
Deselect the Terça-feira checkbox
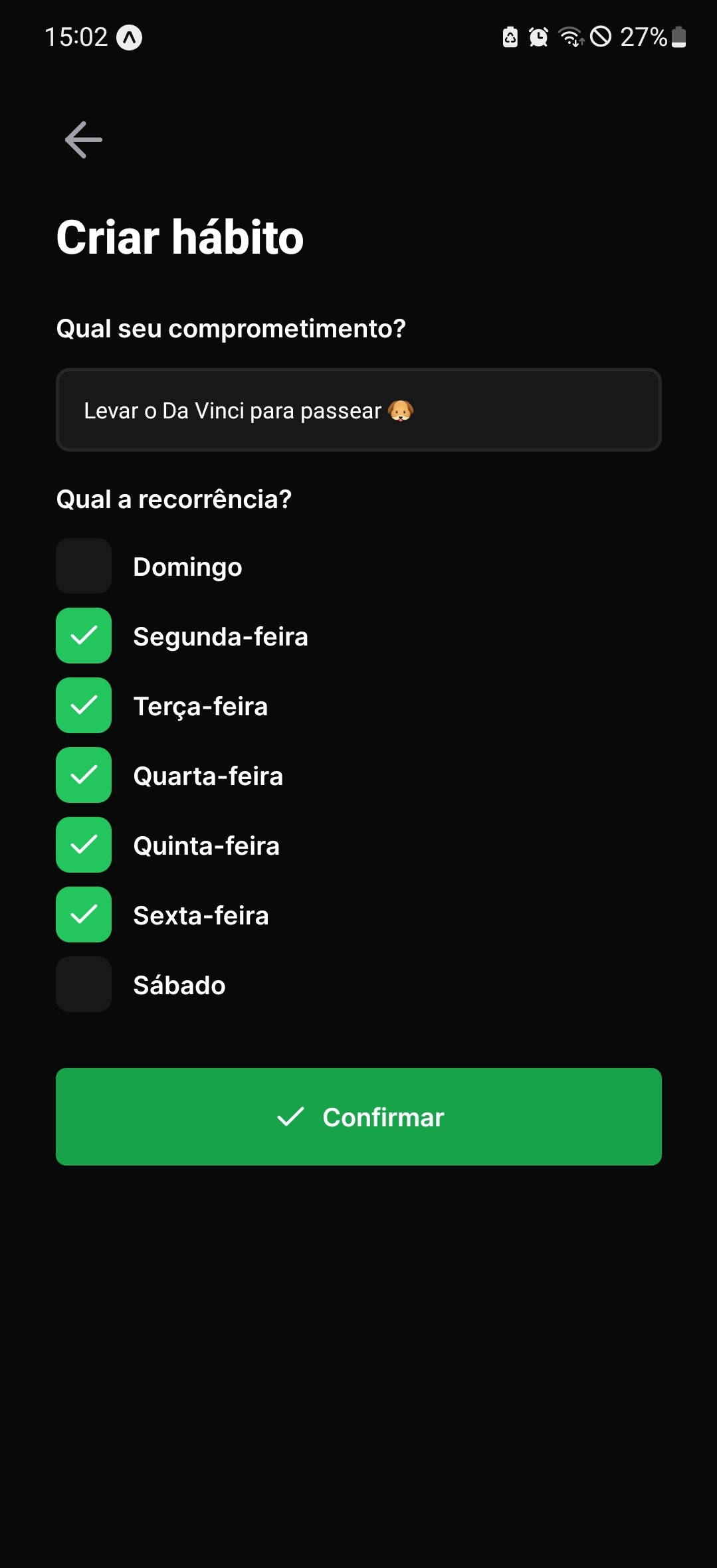pyautogui.click(x=84, y=705)
